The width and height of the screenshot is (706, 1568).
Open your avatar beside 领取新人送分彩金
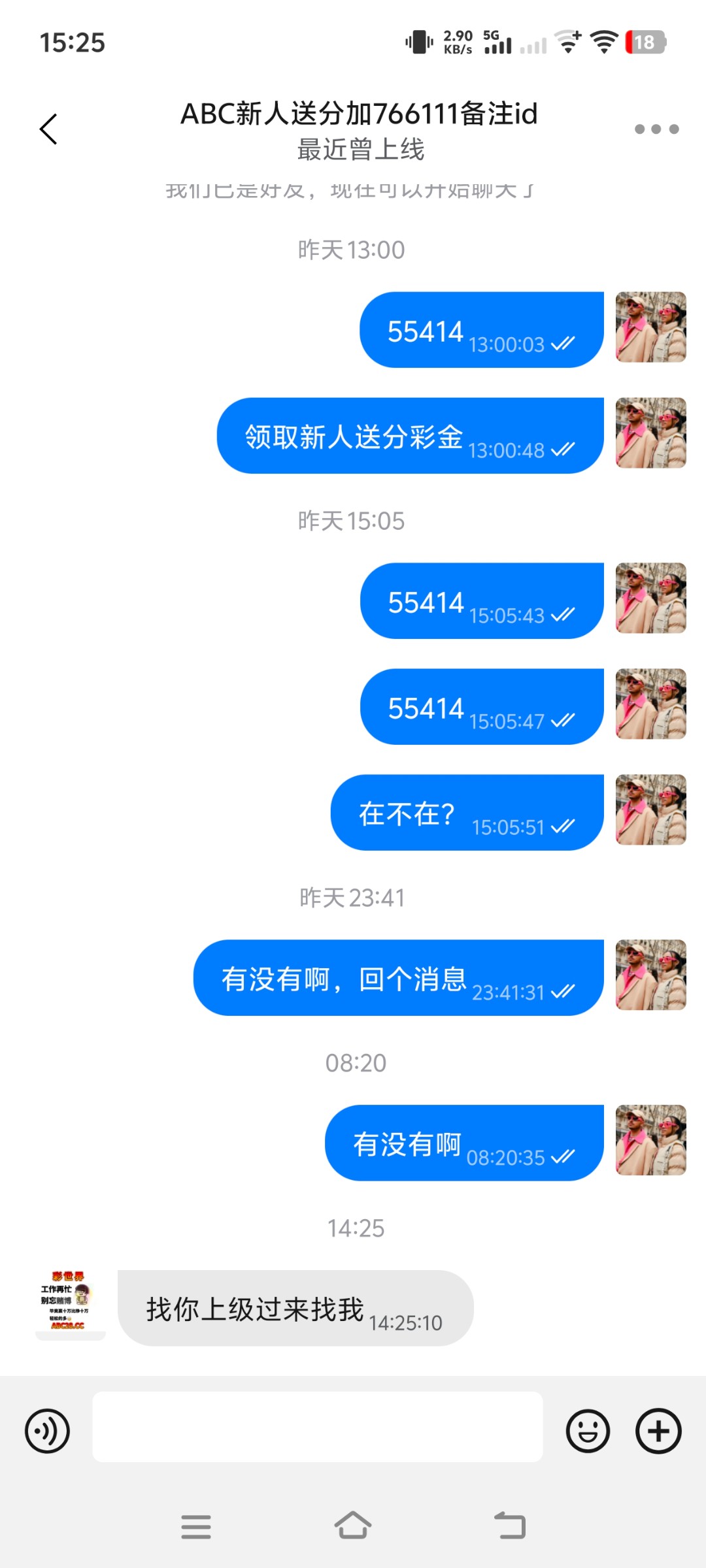[x=650, y=433]
